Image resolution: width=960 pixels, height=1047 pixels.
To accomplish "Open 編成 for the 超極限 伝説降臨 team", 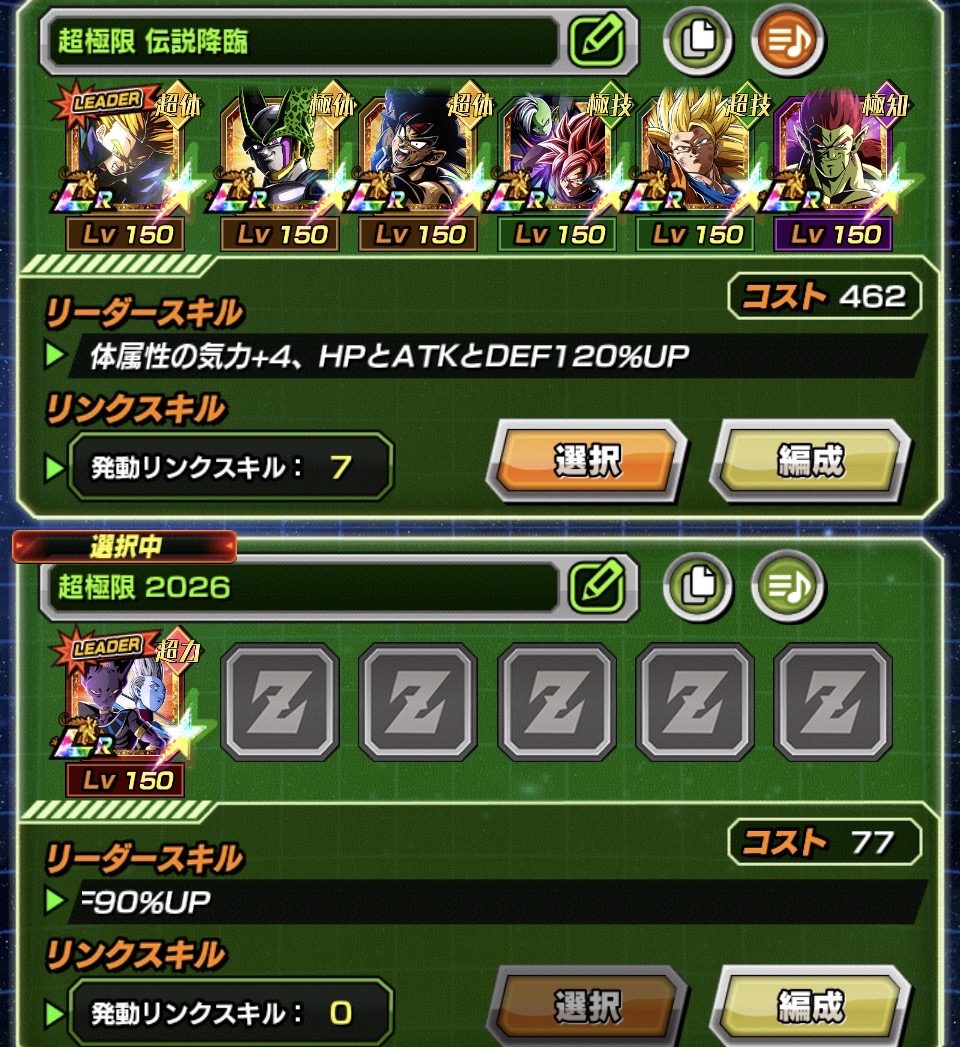I will coord(810,461).
